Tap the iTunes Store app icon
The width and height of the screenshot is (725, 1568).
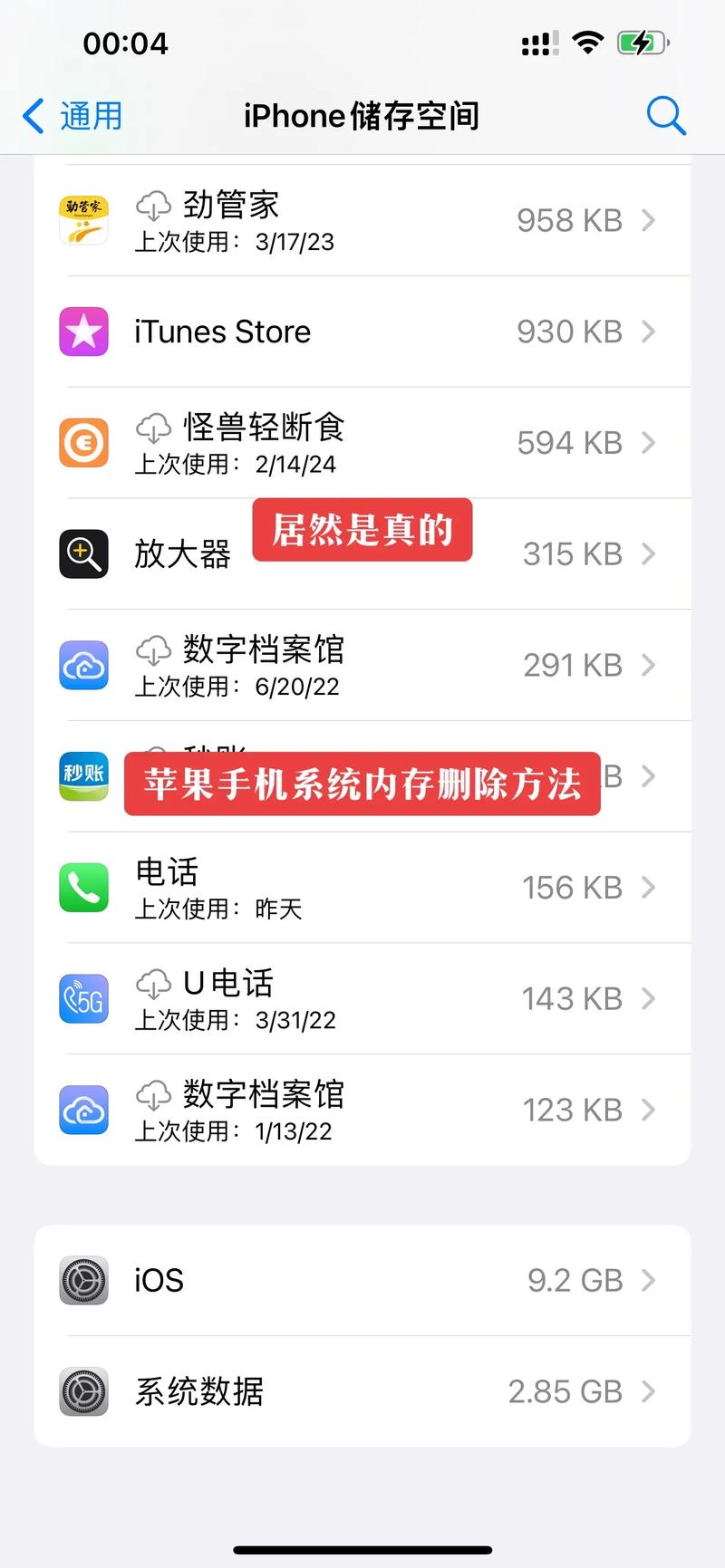83,332
